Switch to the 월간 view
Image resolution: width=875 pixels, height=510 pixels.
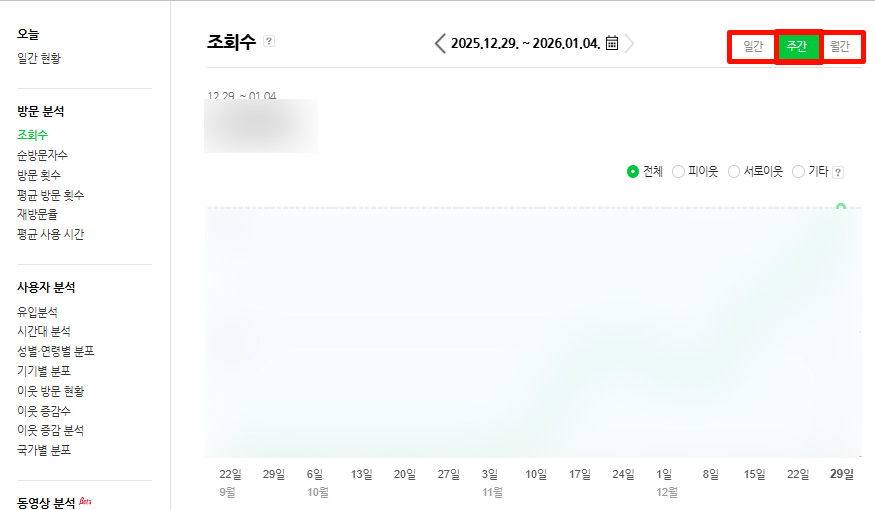click(840, 47)
